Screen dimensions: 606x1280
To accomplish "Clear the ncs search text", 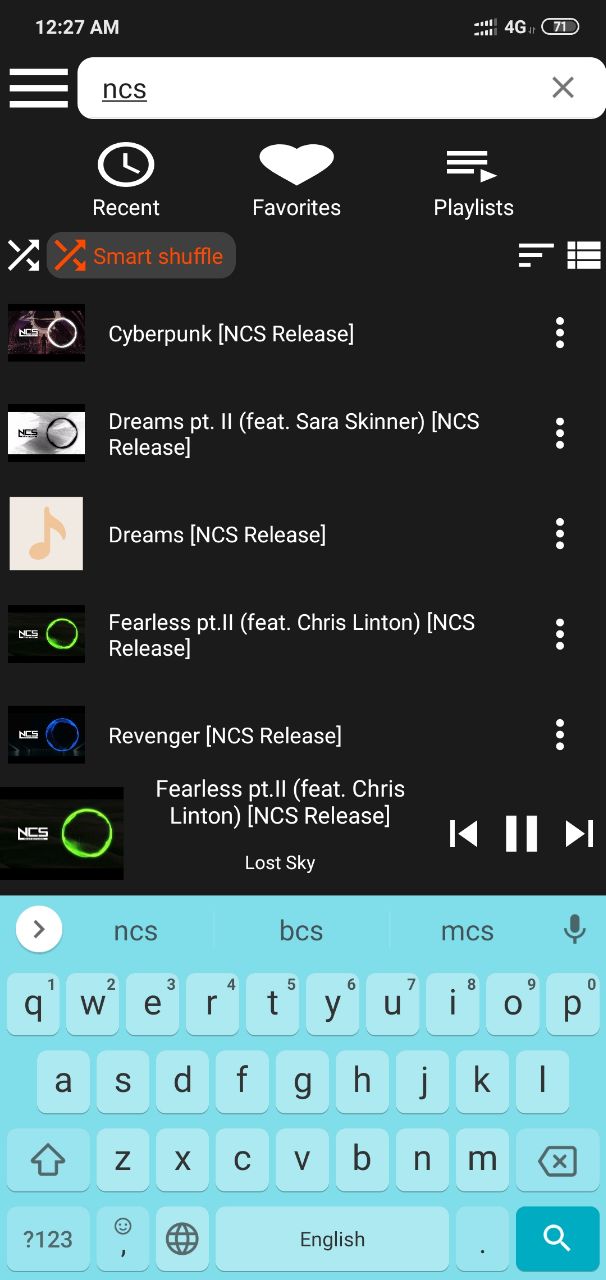I will coord(563,88).
